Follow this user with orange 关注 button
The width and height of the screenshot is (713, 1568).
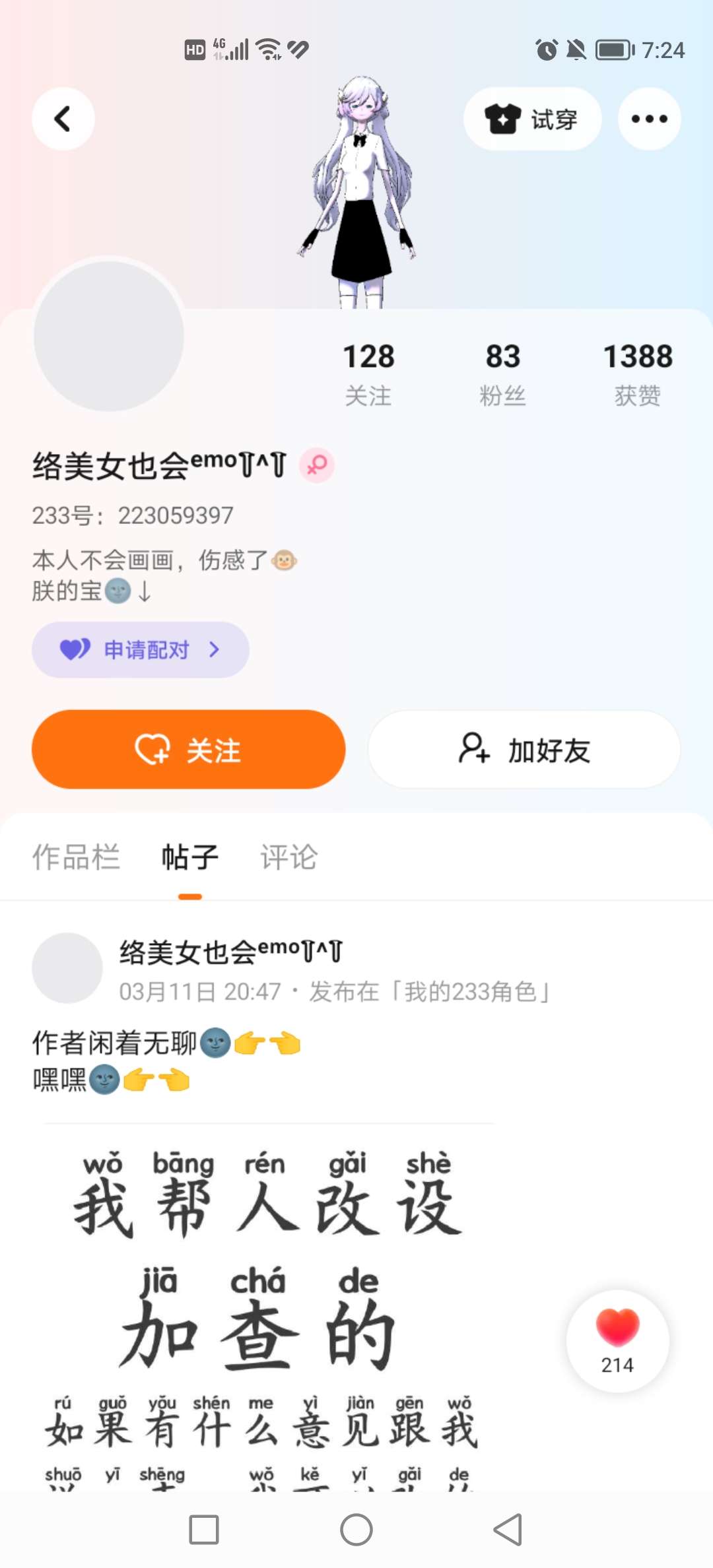point(189,750)
